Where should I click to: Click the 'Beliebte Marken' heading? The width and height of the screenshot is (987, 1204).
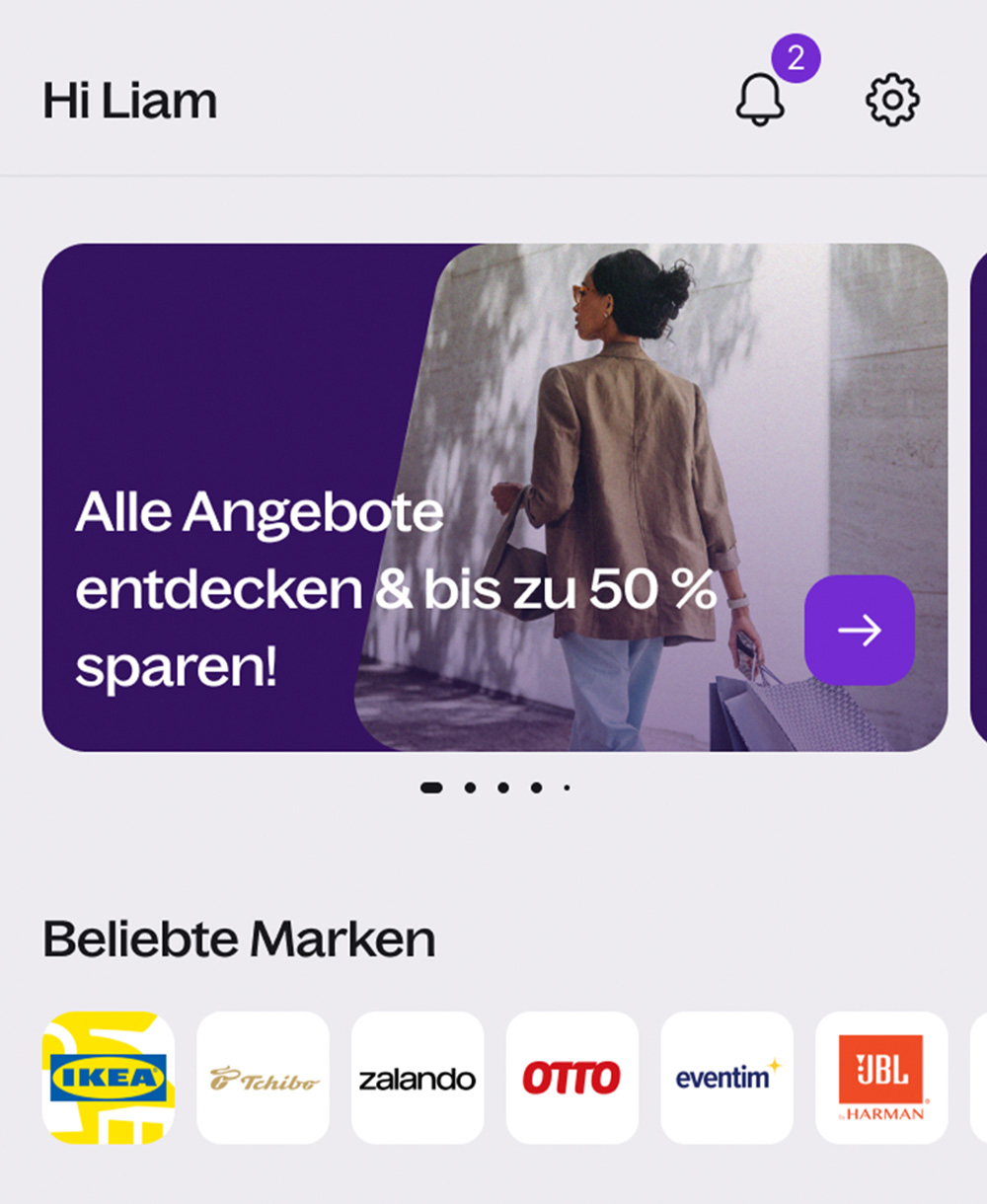(x=237, y=937)
